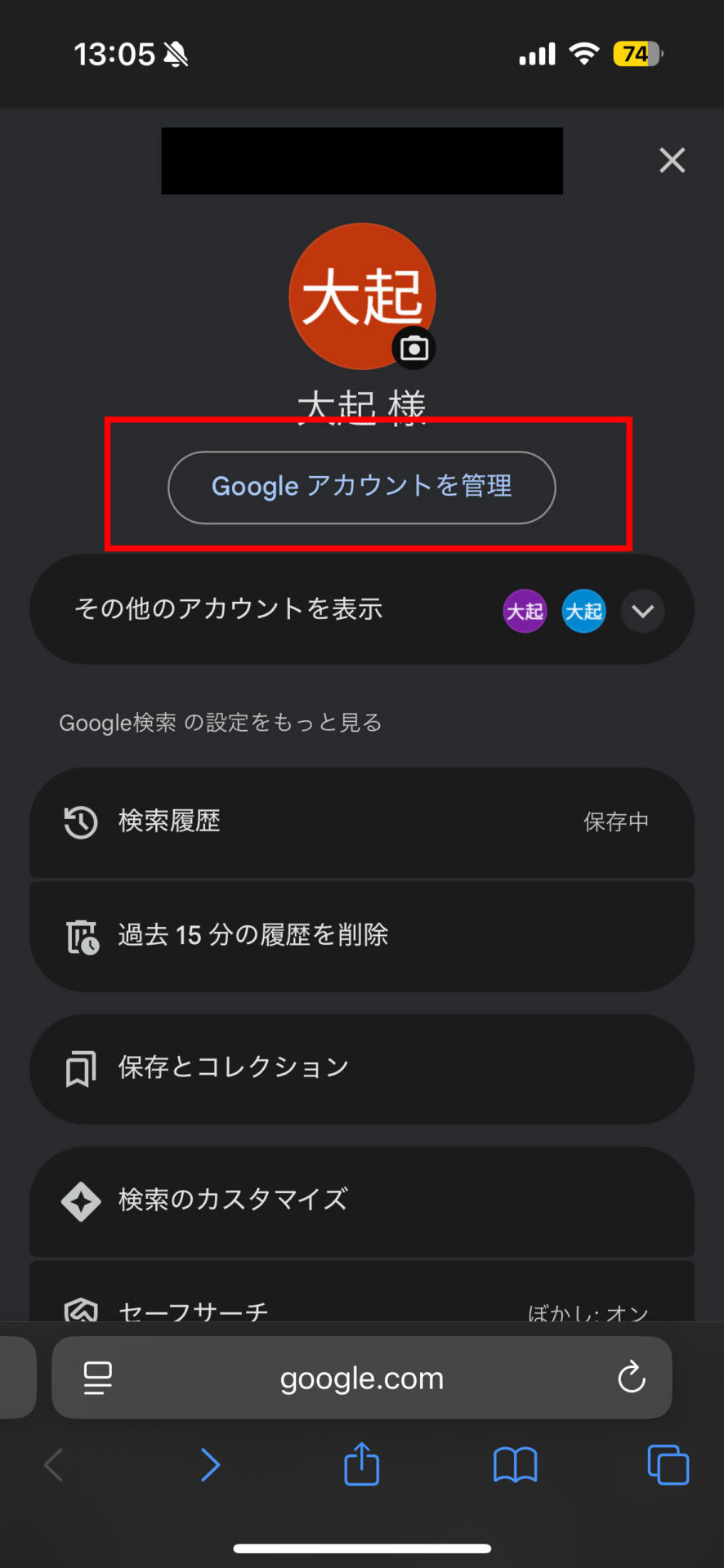724x1568 pixels.
Task: Open Safari bookmarks
Action: (515, 1465)
